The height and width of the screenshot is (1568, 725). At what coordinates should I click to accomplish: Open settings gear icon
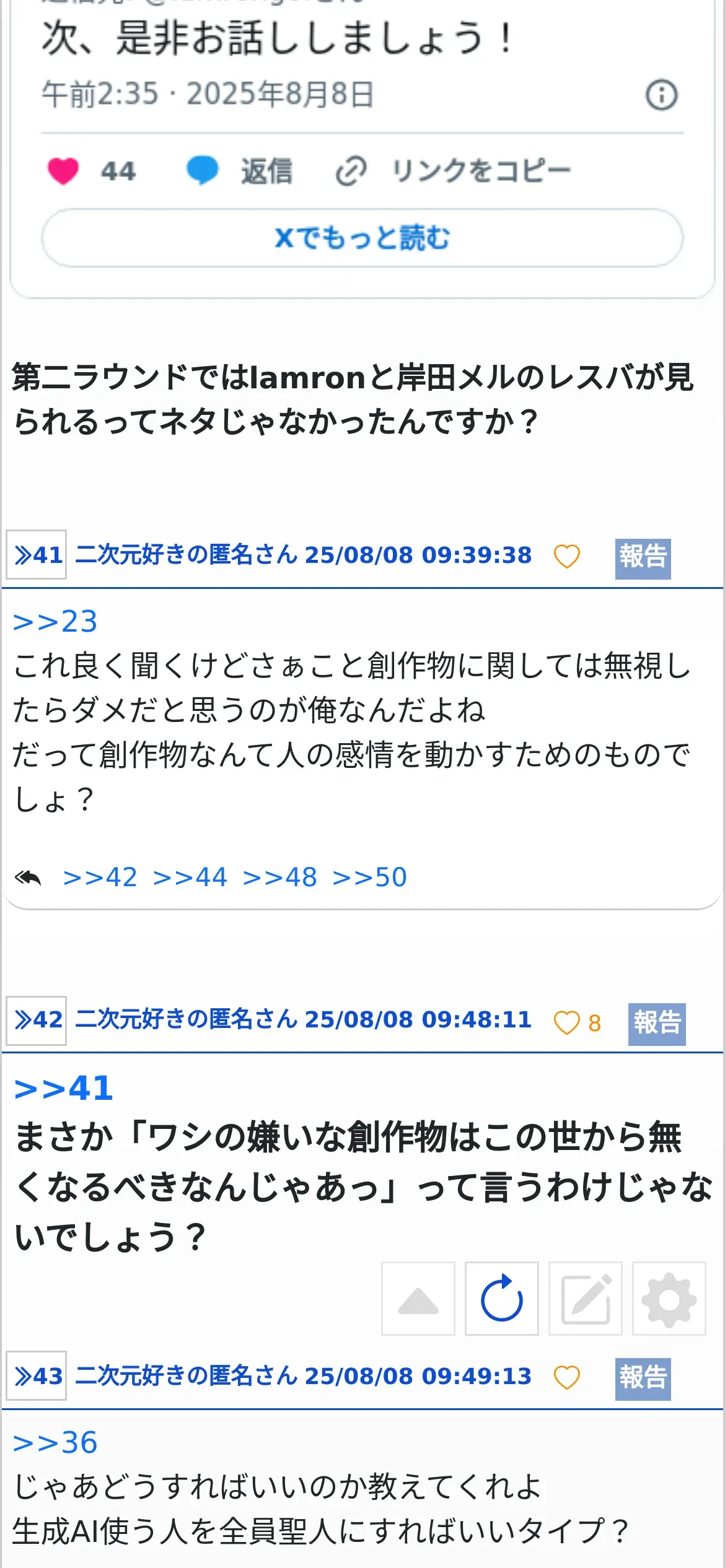click(669, 1298)
